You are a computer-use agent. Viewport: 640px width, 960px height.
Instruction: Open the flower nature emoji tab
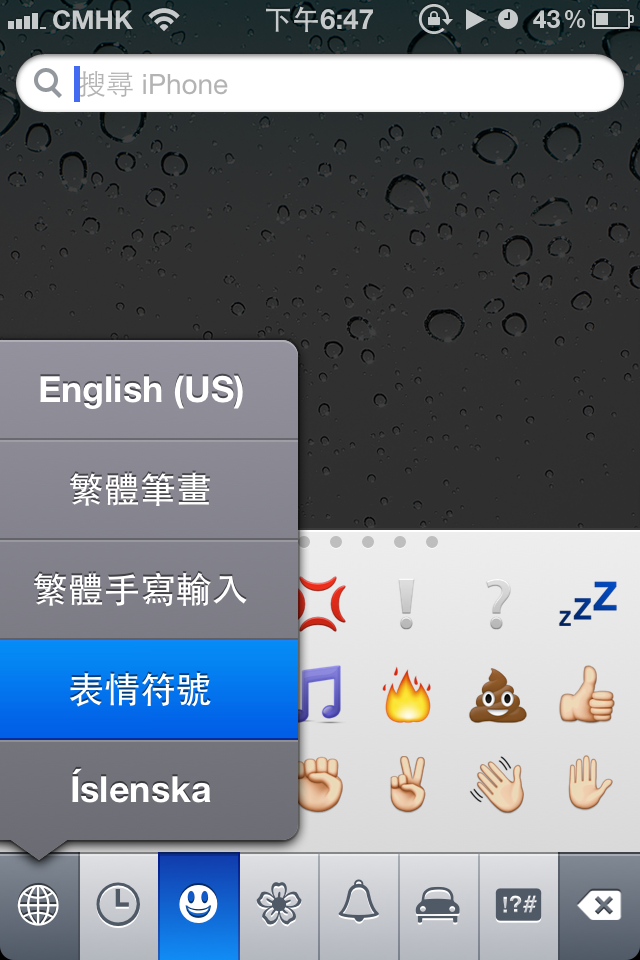point(279,906)
